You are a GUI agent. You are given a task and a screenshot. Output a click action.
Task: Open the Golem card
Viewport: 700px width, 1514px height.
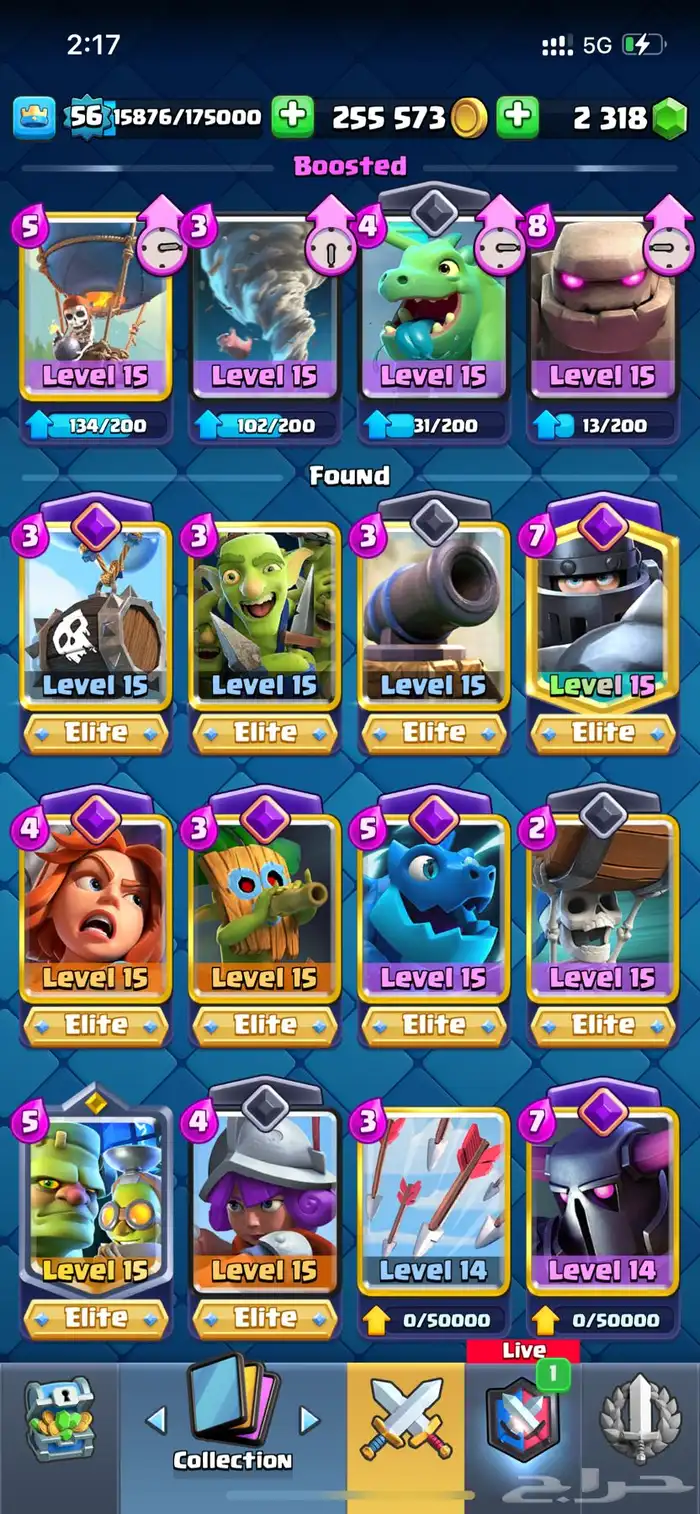click(x=603, y=310)
